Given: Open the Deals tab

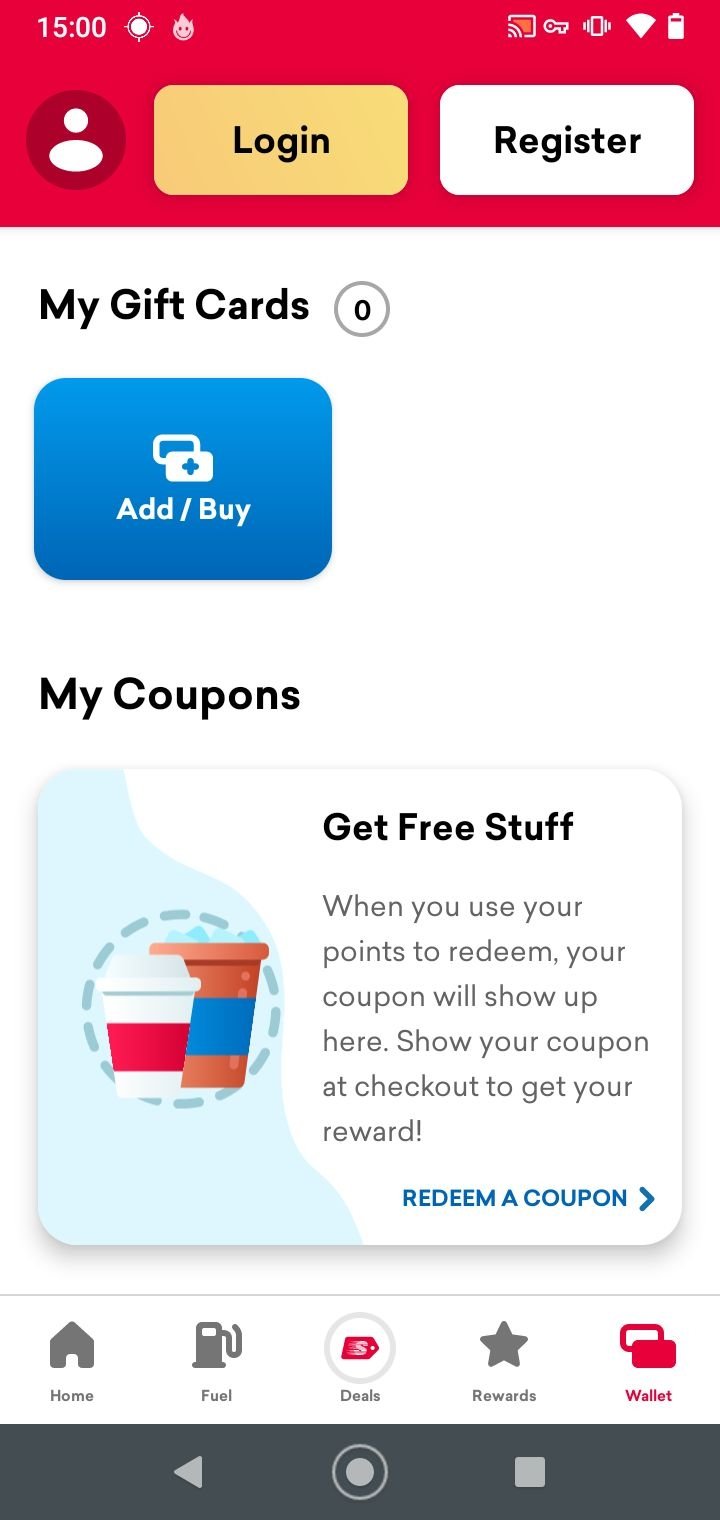Looking at the screenshot, I should click(360, 1360).
